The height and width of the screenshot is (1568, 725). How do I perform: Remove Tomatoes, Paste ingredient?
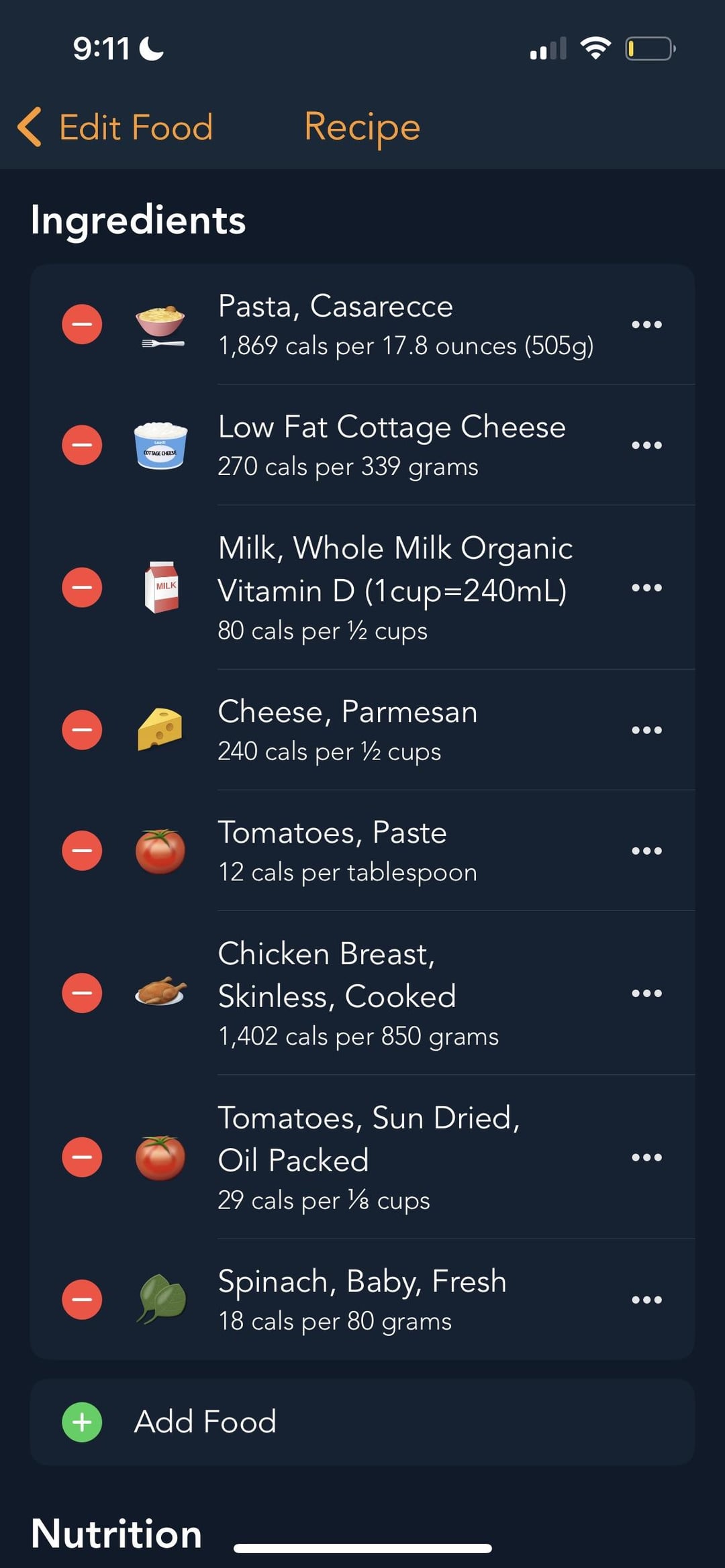point(82,850)
